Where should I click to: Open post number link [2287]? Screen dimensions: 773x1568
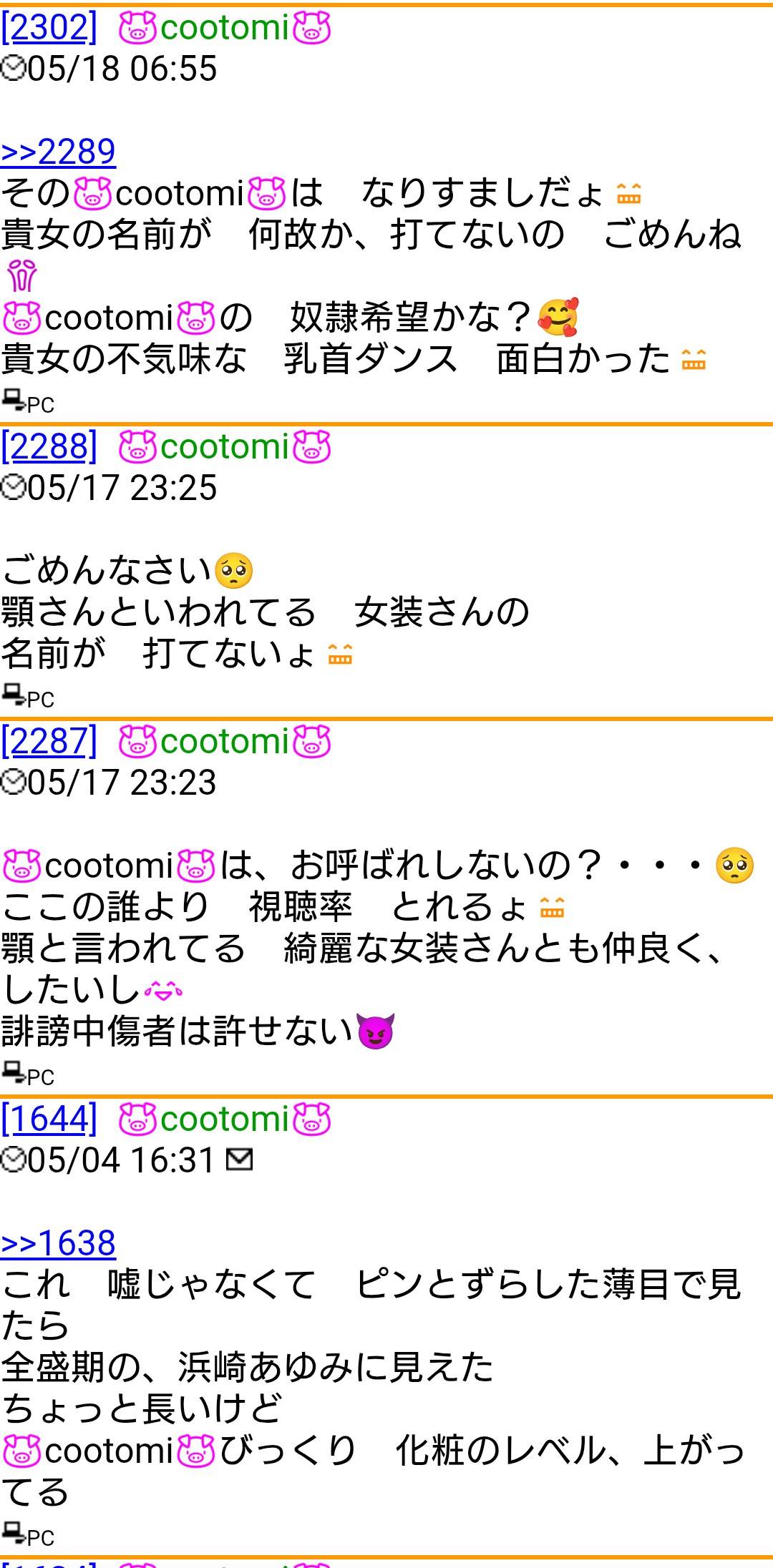click(x=49, y=741)
